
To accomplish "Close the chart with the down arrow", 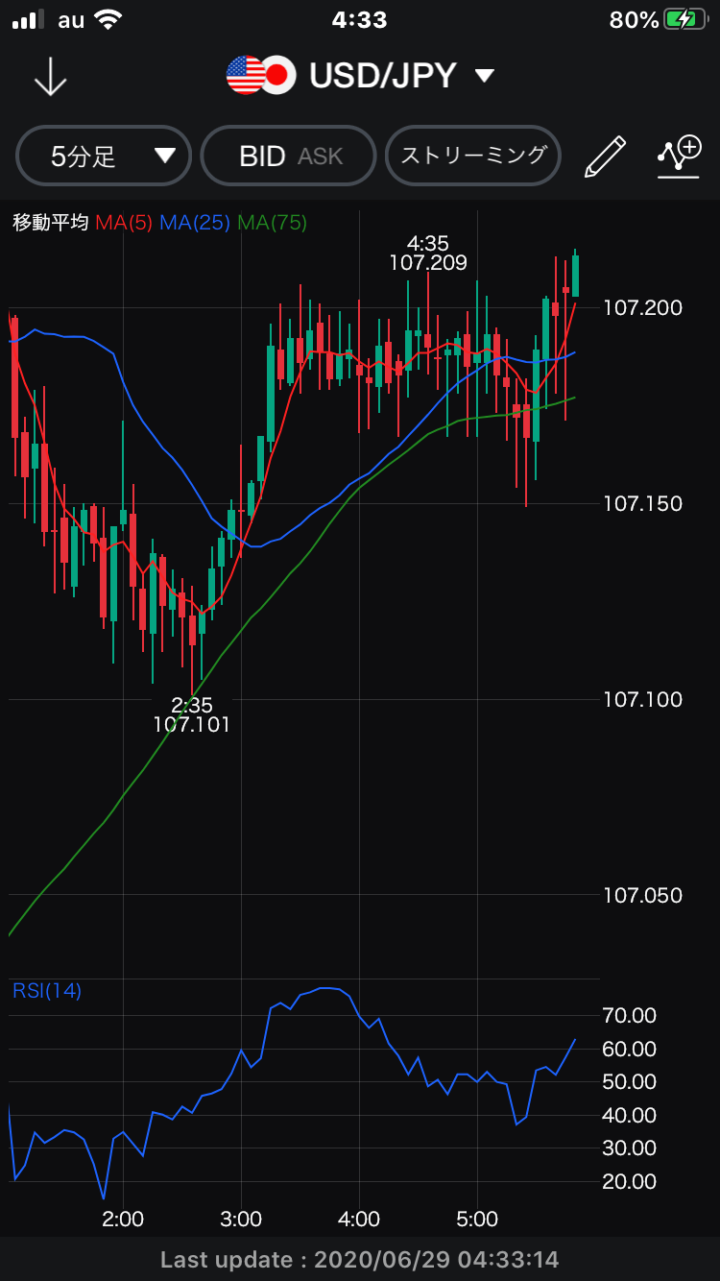I will pos(50,77).
